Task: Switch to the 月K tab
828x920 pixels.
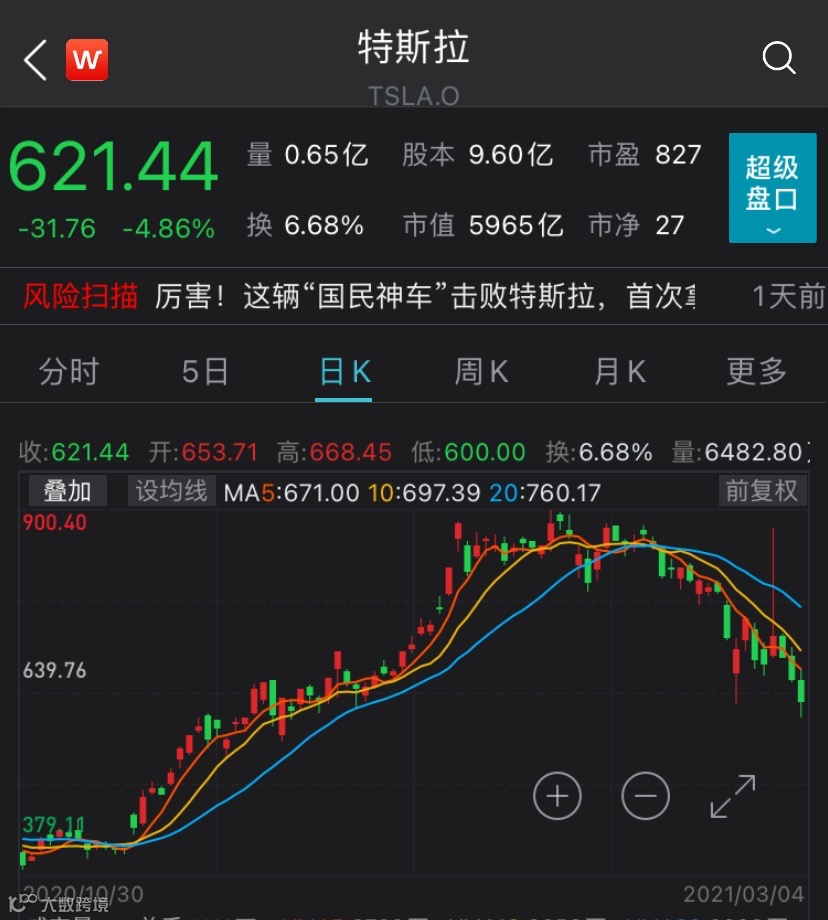Action: [x=619, y=372]
